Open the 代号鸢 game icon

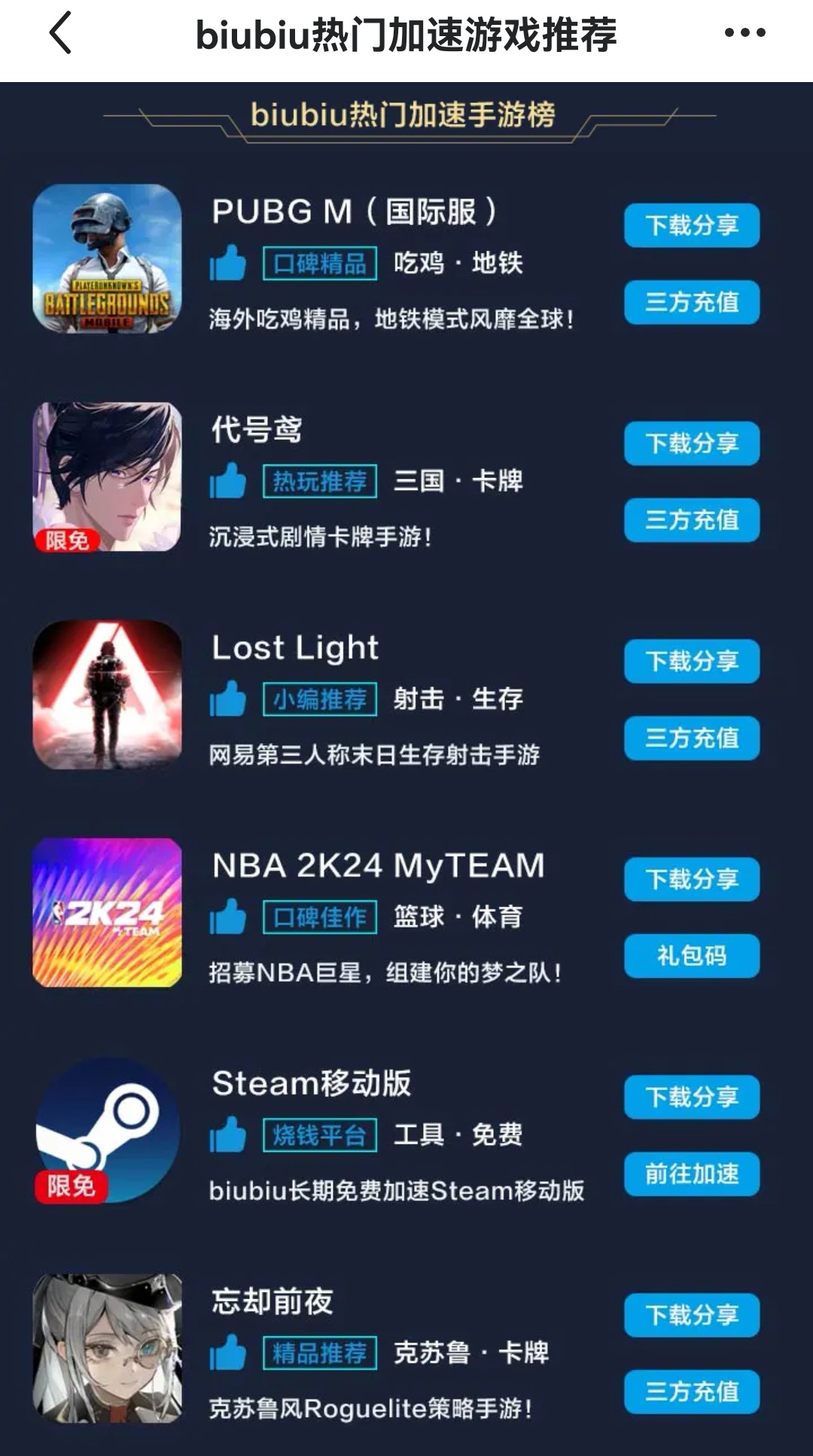(107, 477)
